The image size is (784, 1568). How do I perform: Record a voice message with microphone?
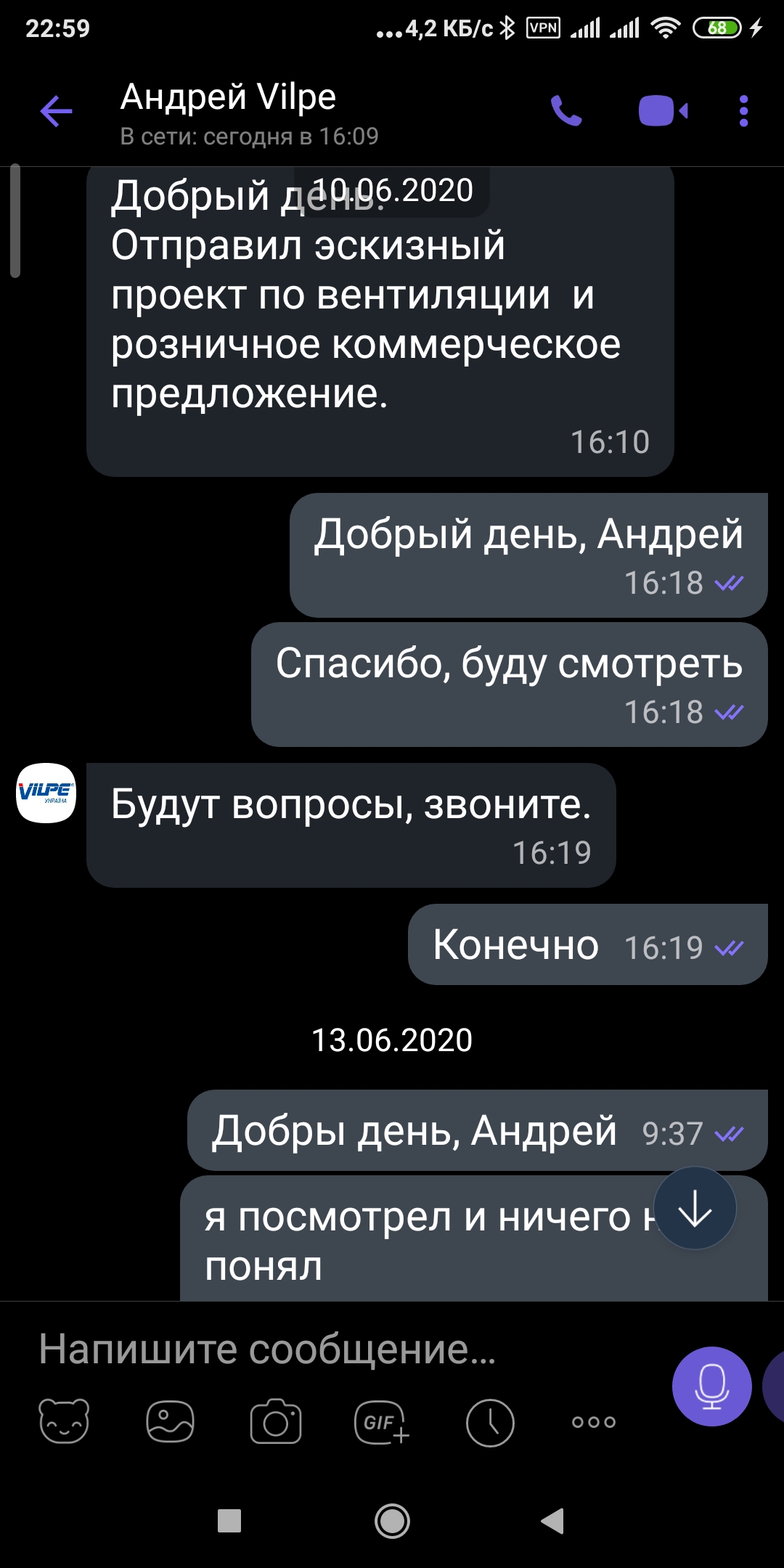[x=711, y=1386]
